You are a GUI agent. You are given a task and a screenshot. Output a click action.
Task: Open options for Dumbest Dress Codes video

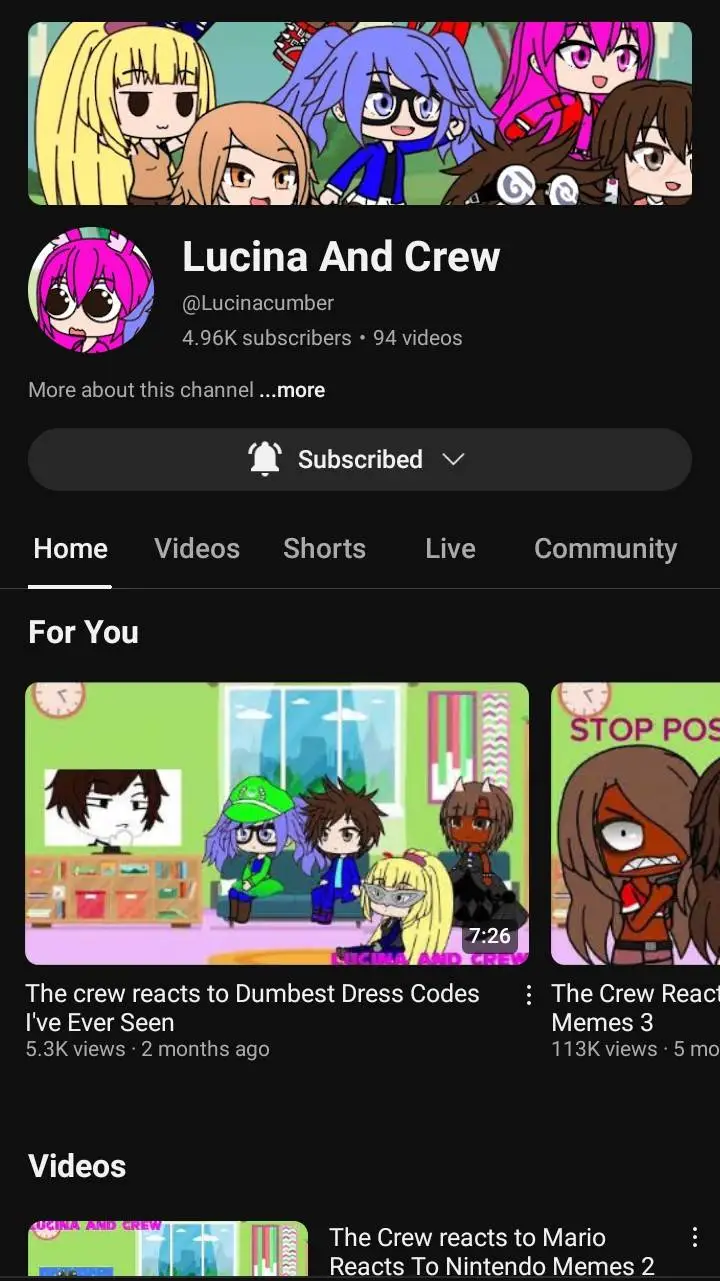click(x=529, y=994)
